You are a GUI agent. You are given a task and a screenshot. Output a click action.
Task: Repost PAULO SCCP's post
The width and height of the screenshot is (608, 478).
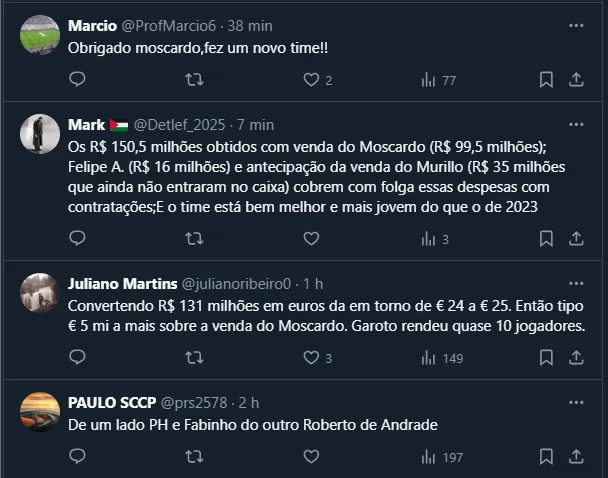[x=195, y=457]
